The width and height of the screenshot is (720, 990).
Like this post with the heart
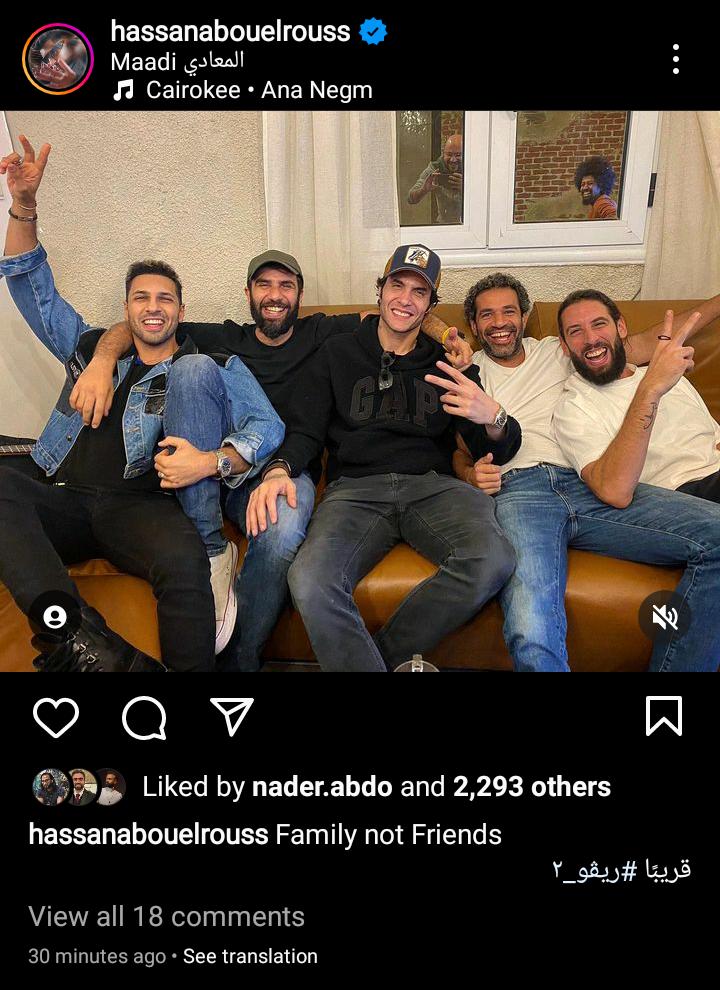[56, 717]
